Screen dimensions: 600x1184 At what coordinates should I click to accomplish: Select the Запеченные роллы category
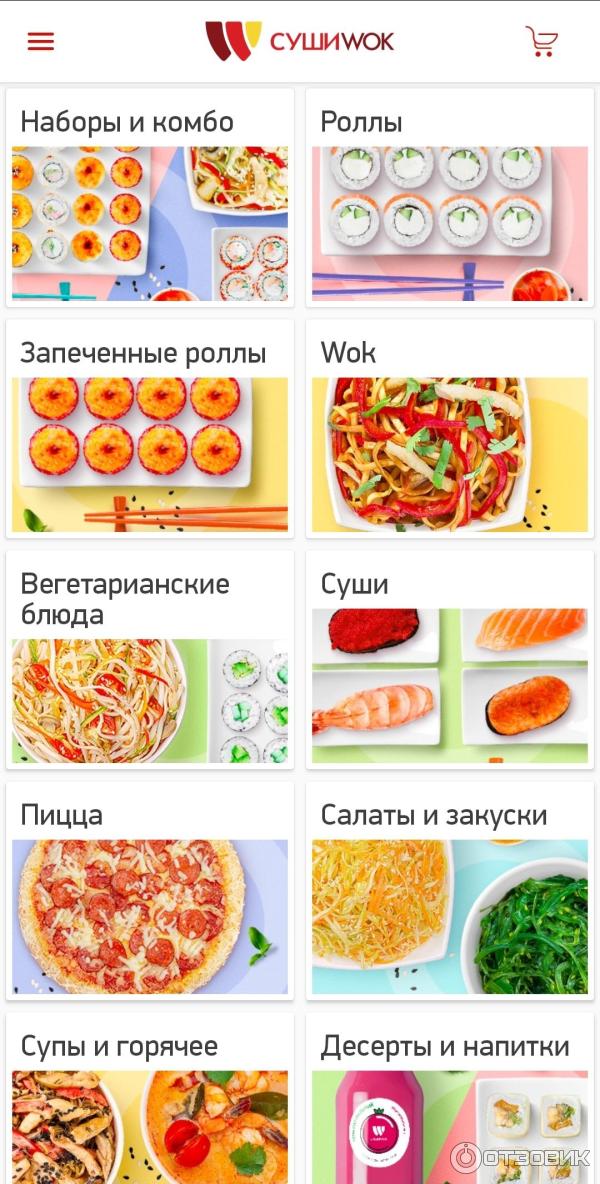[150, 430]
